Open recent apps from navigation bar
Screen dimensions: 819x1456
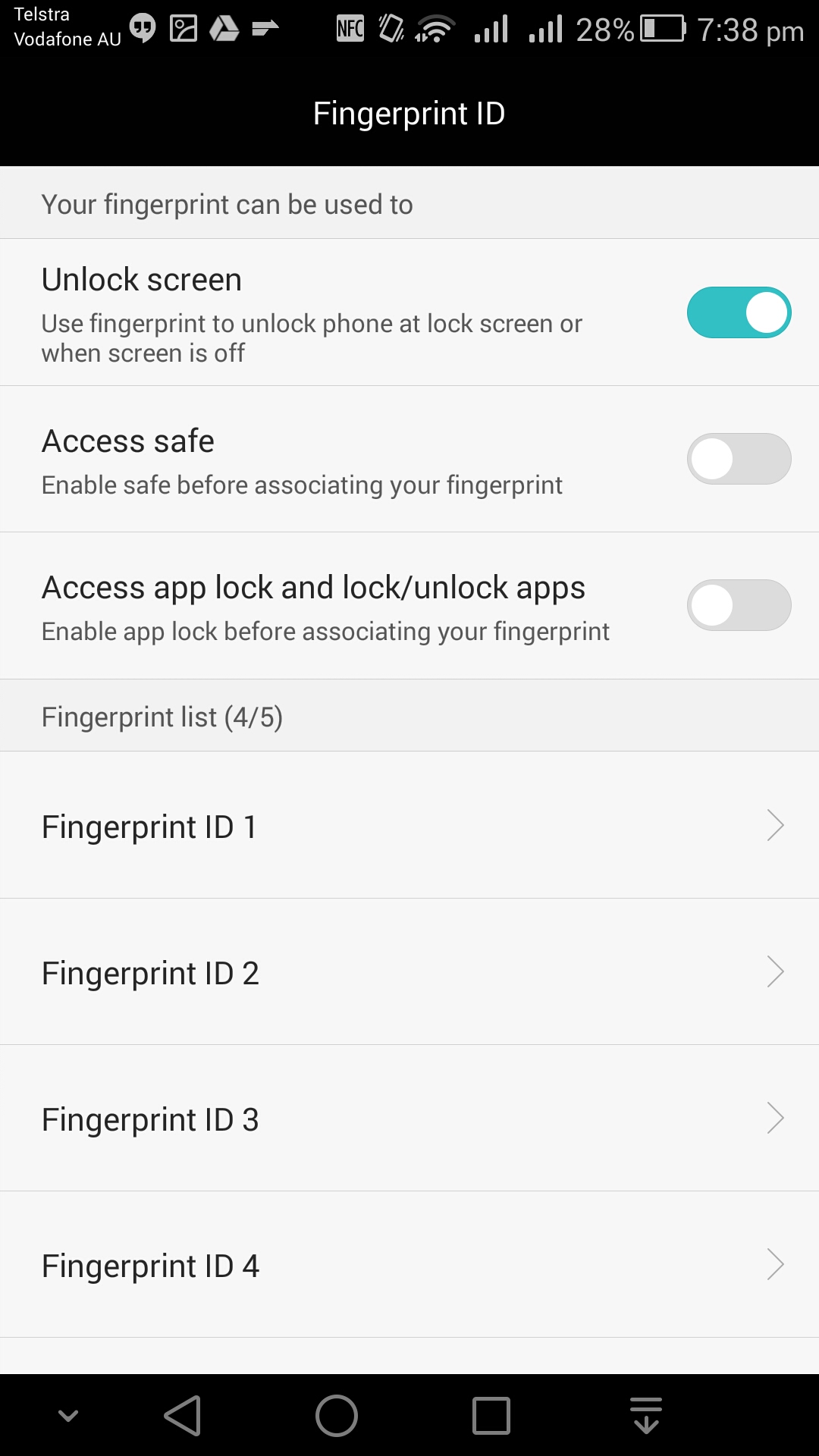point(491,1416)
